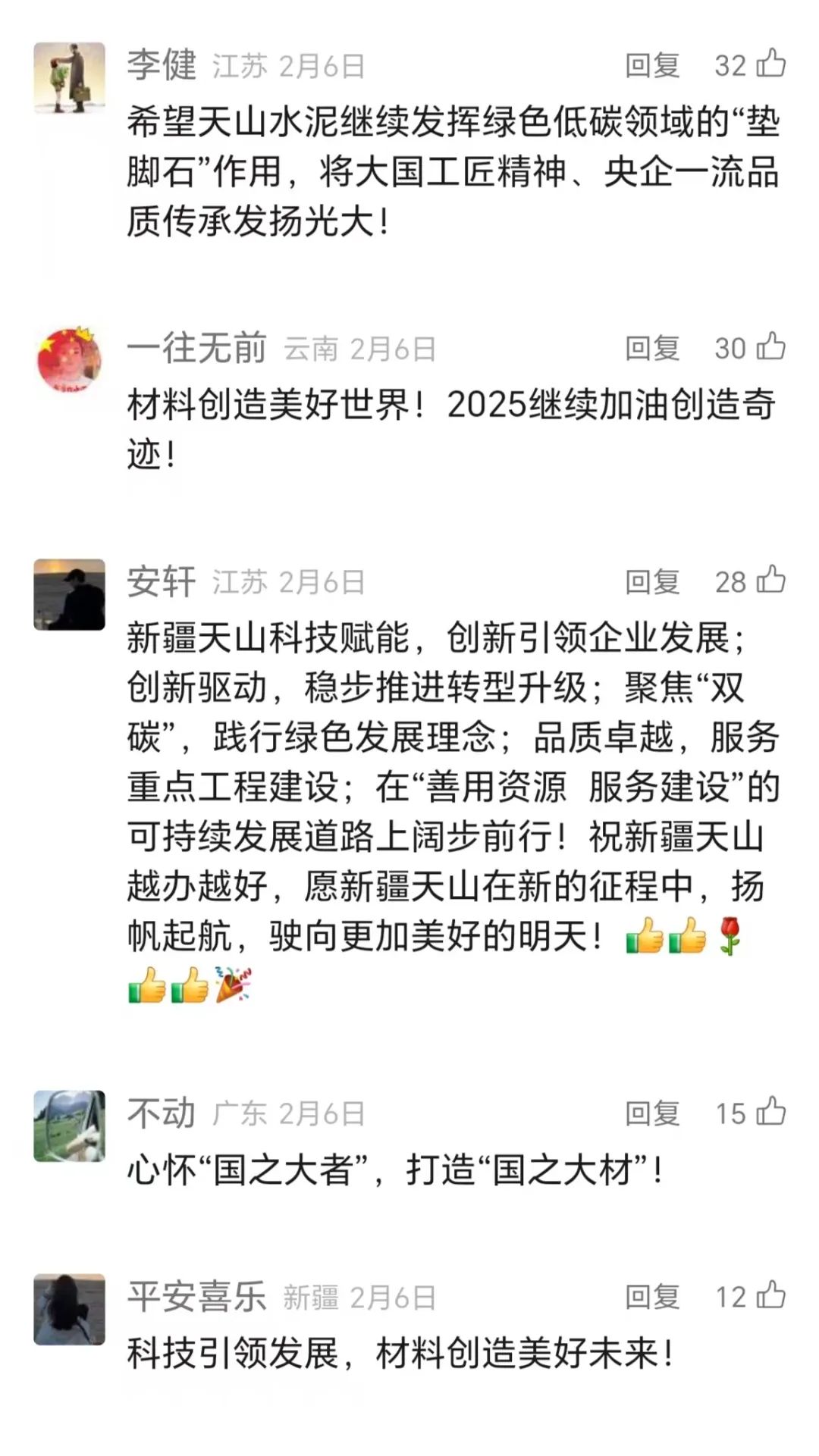
Task: Reply to 平安喜乐's comment
Action: click(652, 1297)
